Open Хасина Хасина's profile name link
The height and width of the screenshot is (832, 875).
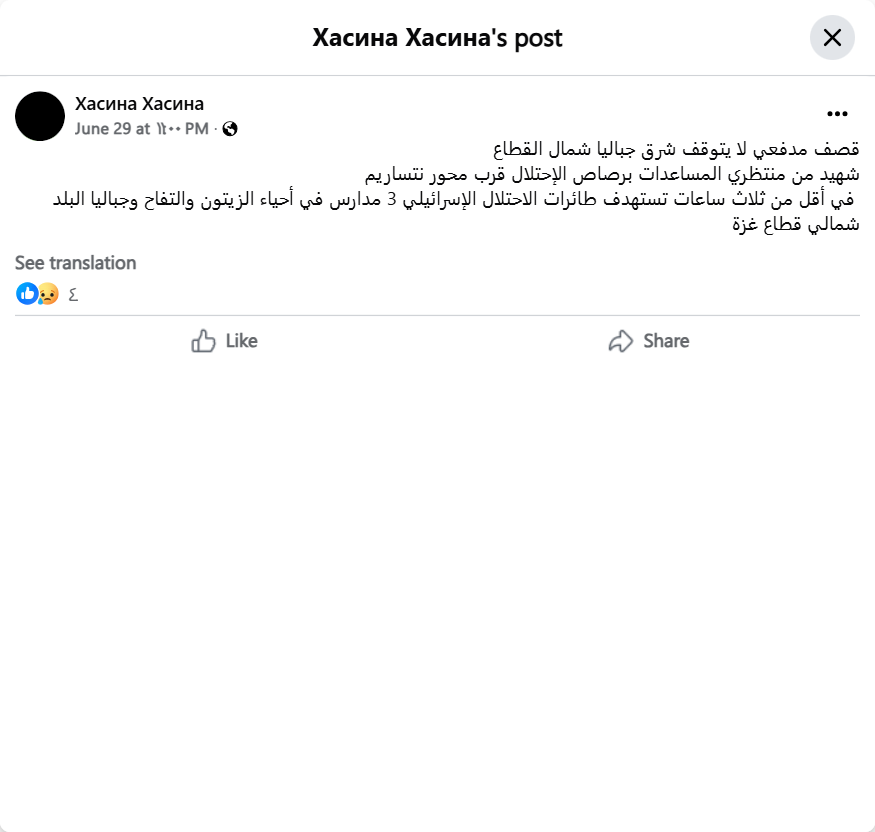pos(139,103)
